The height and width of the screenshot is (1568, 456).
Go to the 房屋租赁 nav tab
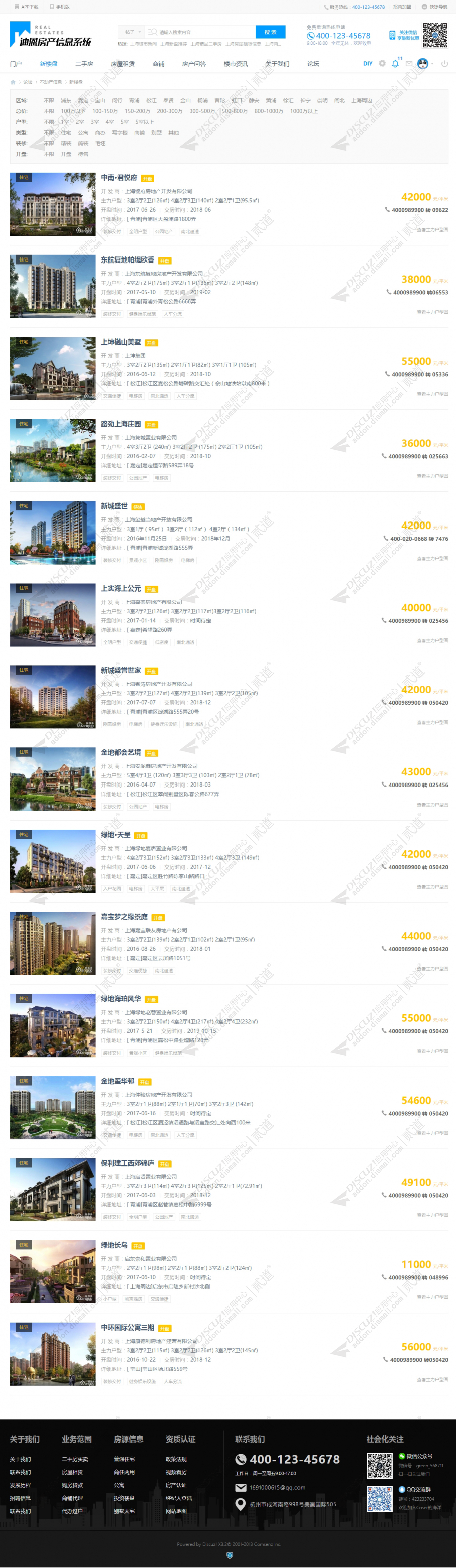coord(122,64)
